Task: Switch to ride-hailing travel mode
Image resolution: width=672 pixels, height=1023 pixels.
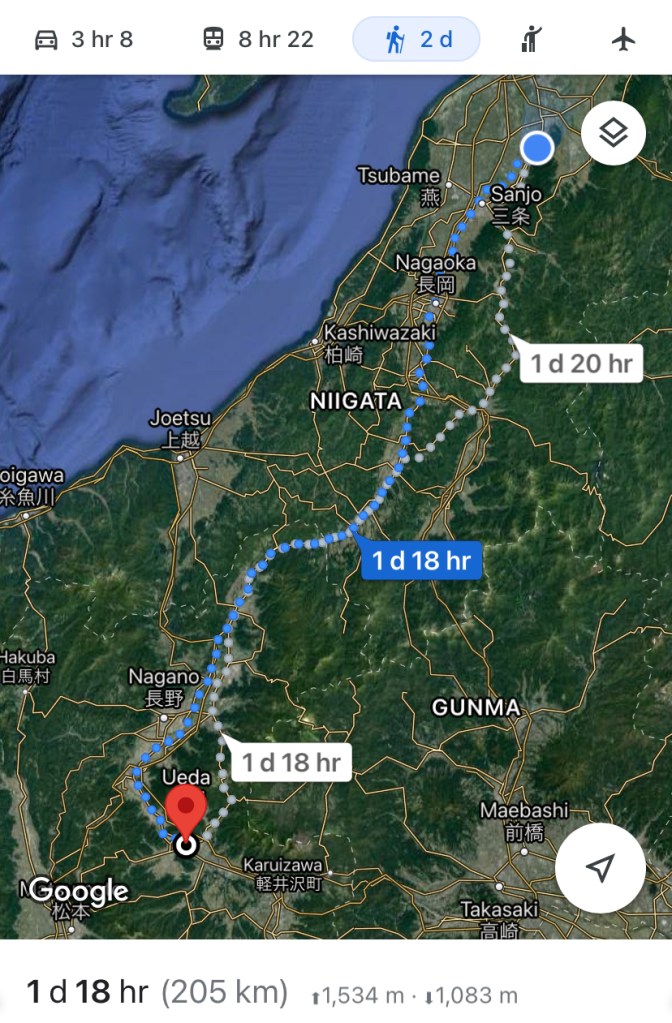Action: click(531, 40)
